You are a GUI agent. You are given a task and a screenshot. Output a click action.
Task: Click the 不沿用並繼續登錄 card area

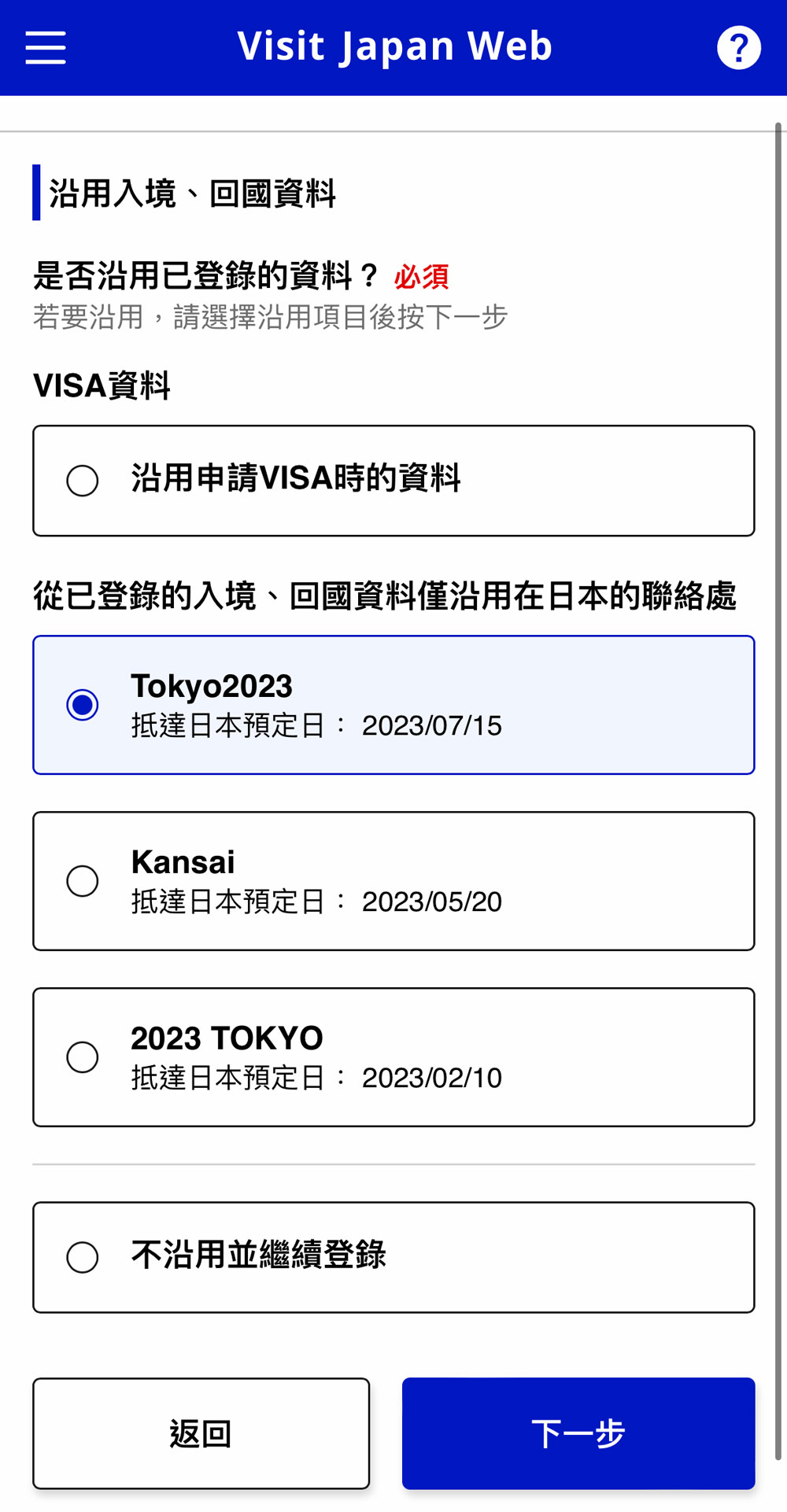coord(393,1256)
